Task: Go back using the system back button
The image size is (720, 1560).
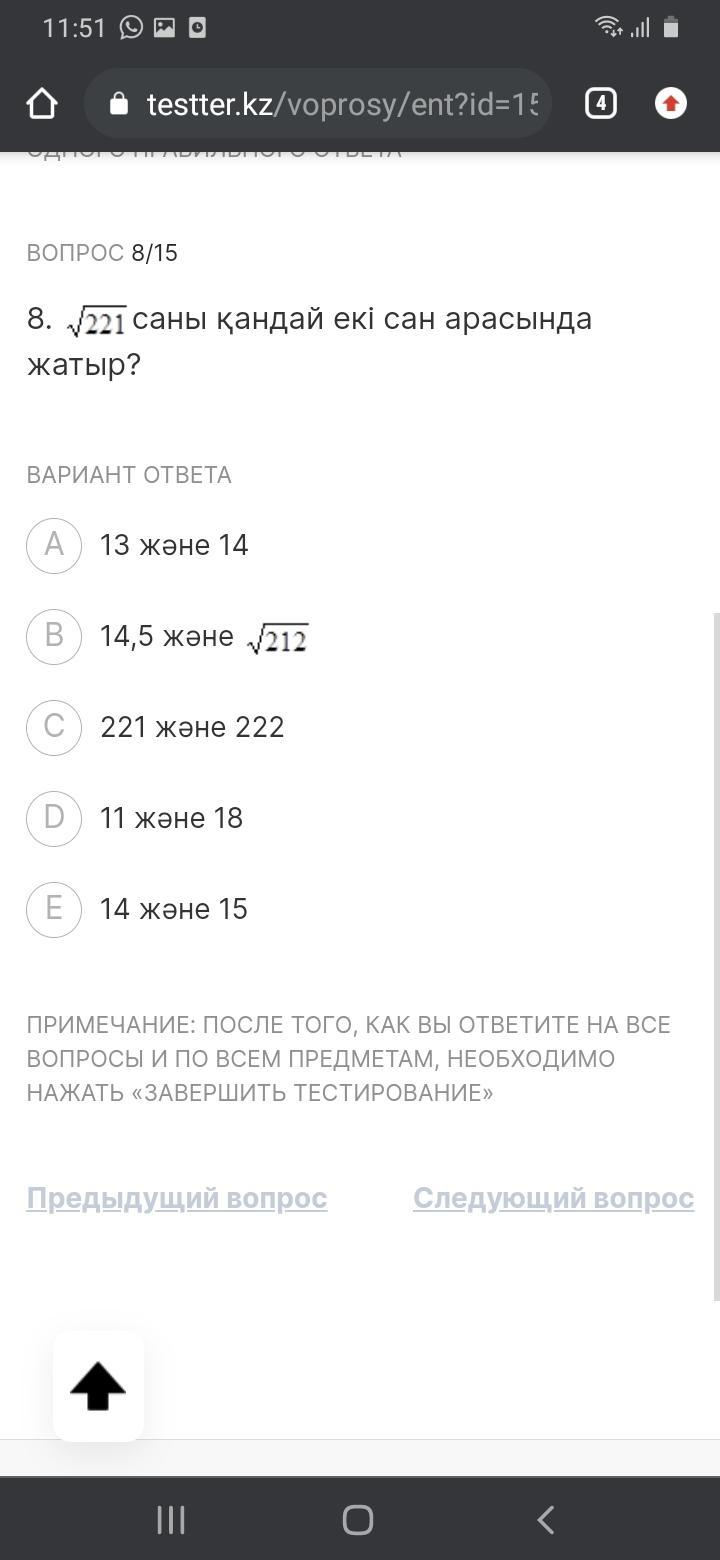Action: pyautogui.click(x=545, y=1520)
